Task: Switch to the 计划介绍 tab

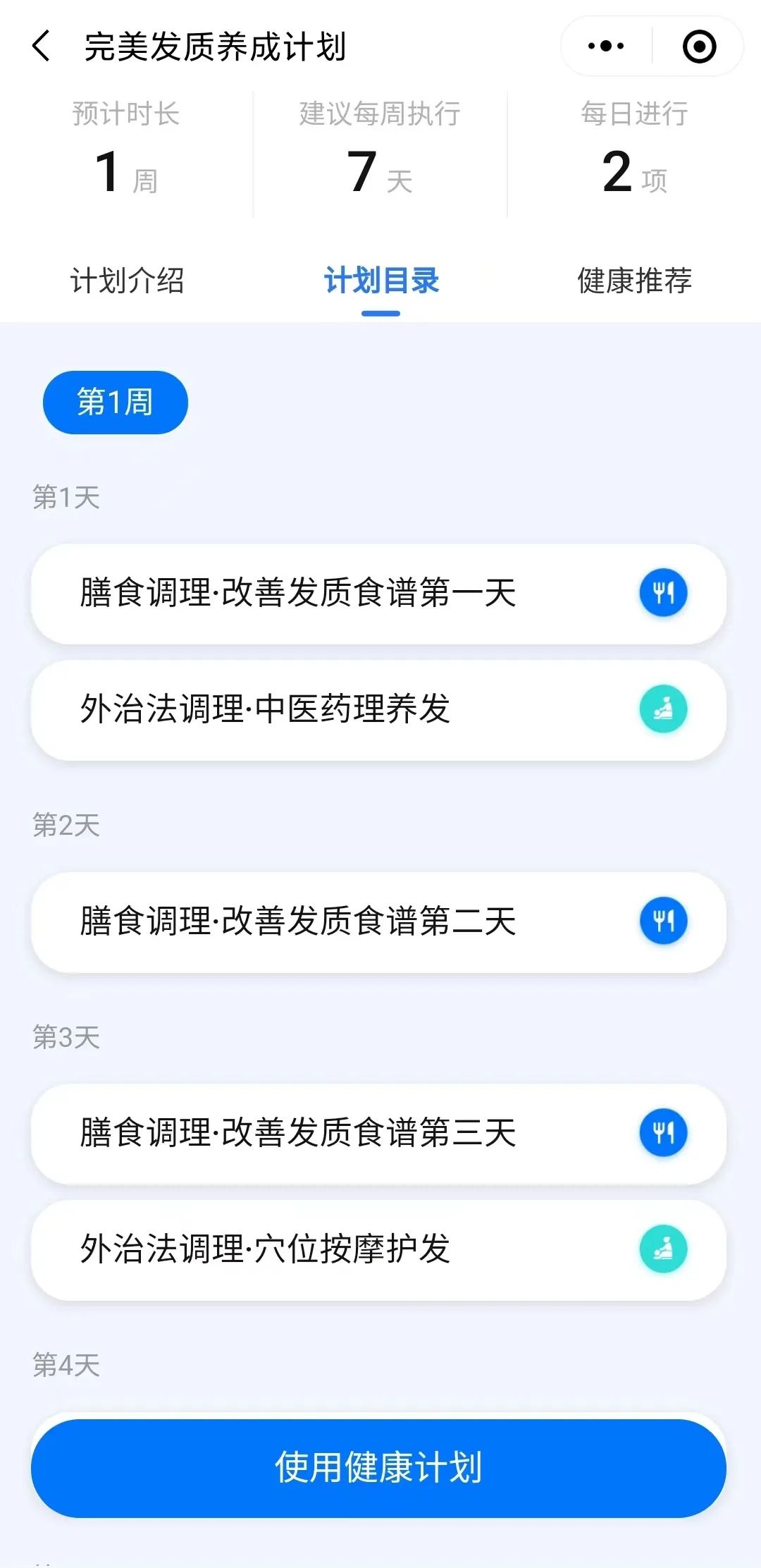Action: (128, 281)
